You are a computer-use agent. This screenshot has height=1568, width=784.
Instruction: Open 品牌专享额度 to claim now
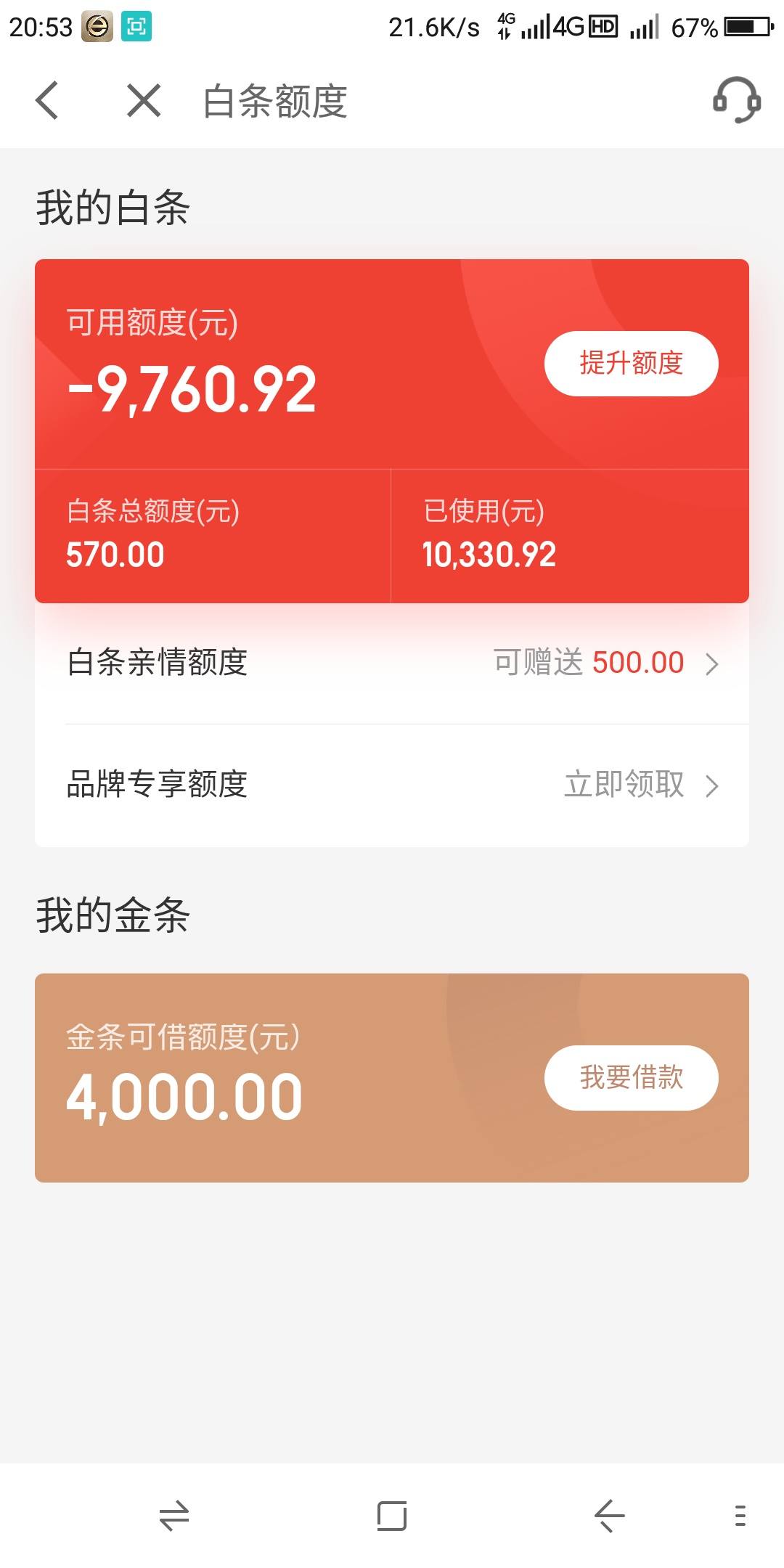pos(392,785)
